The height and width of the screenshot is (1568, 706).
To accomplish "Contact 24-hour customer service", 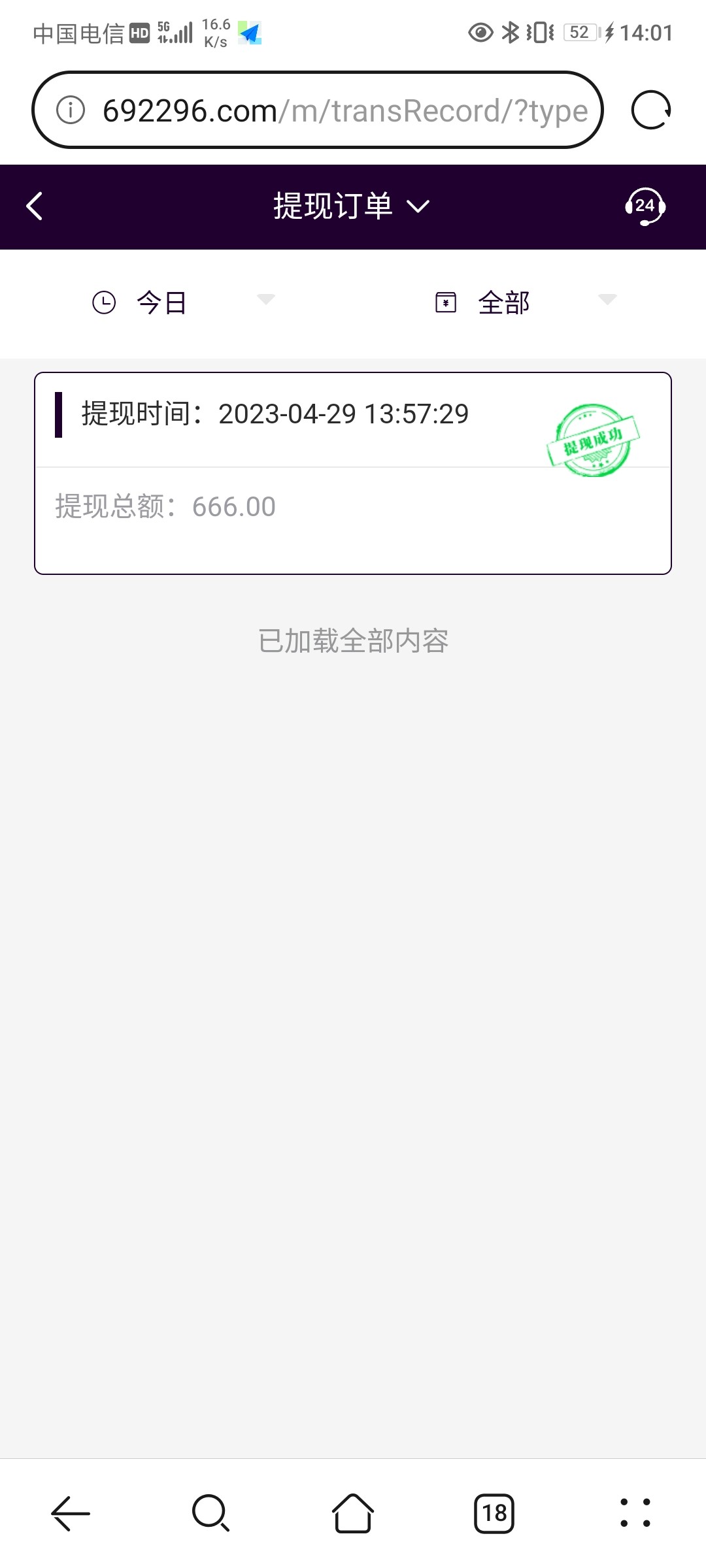I will tap(645, 206).
